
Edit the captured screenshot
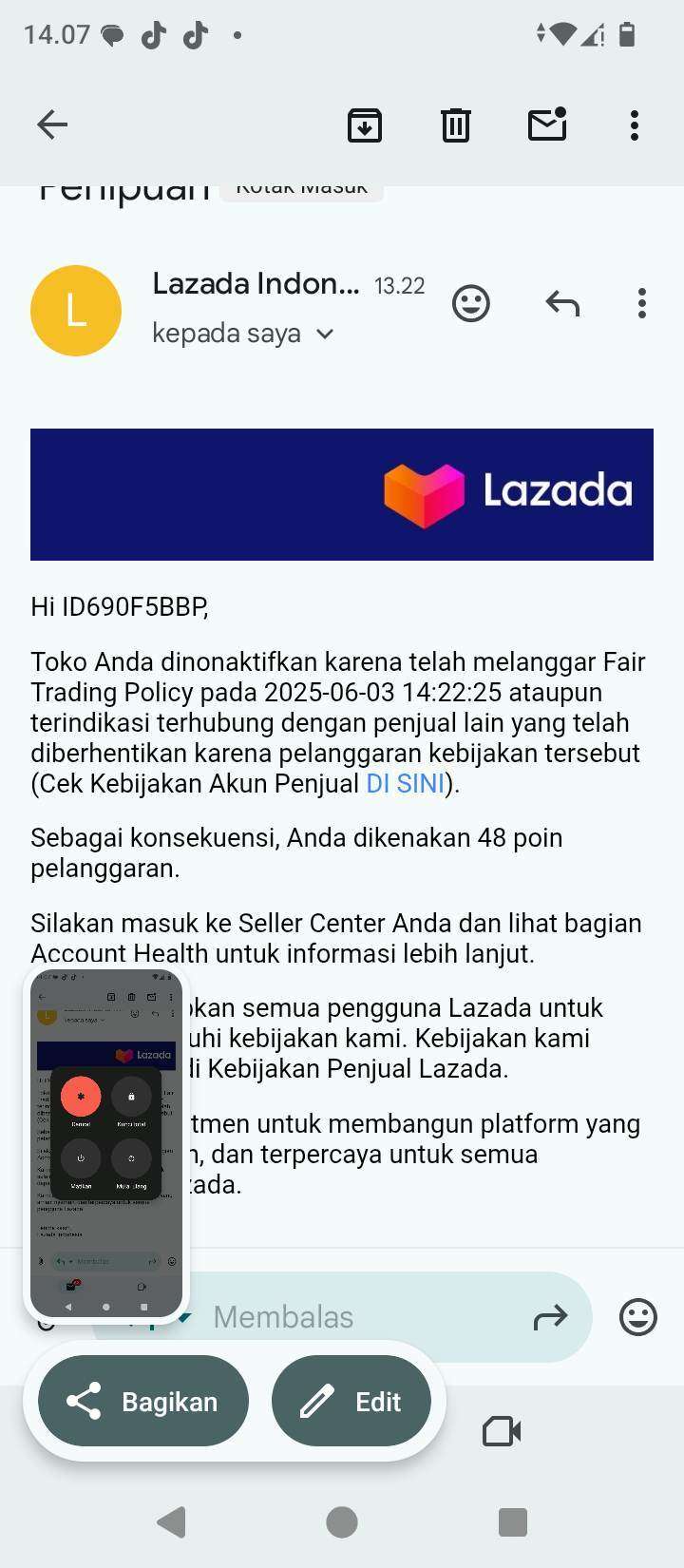pyautogui.click(x=351, y=1401)
